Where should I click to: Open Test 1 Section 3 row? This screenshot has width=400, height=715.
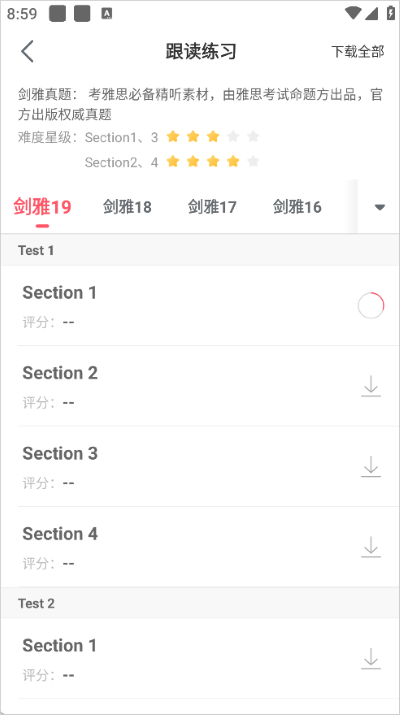point(200,466)
